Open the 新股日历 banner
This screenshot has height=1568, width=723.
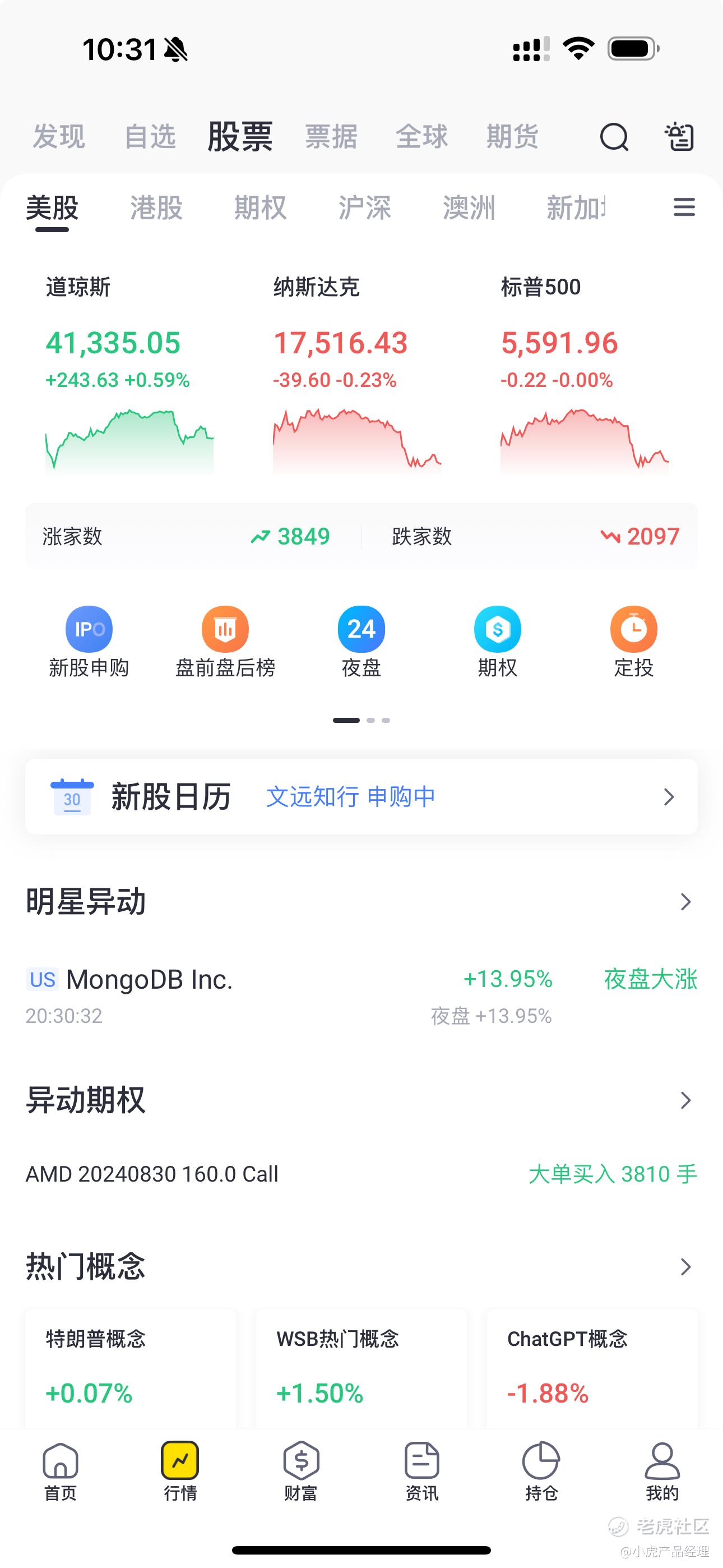(x=361, y=797)
